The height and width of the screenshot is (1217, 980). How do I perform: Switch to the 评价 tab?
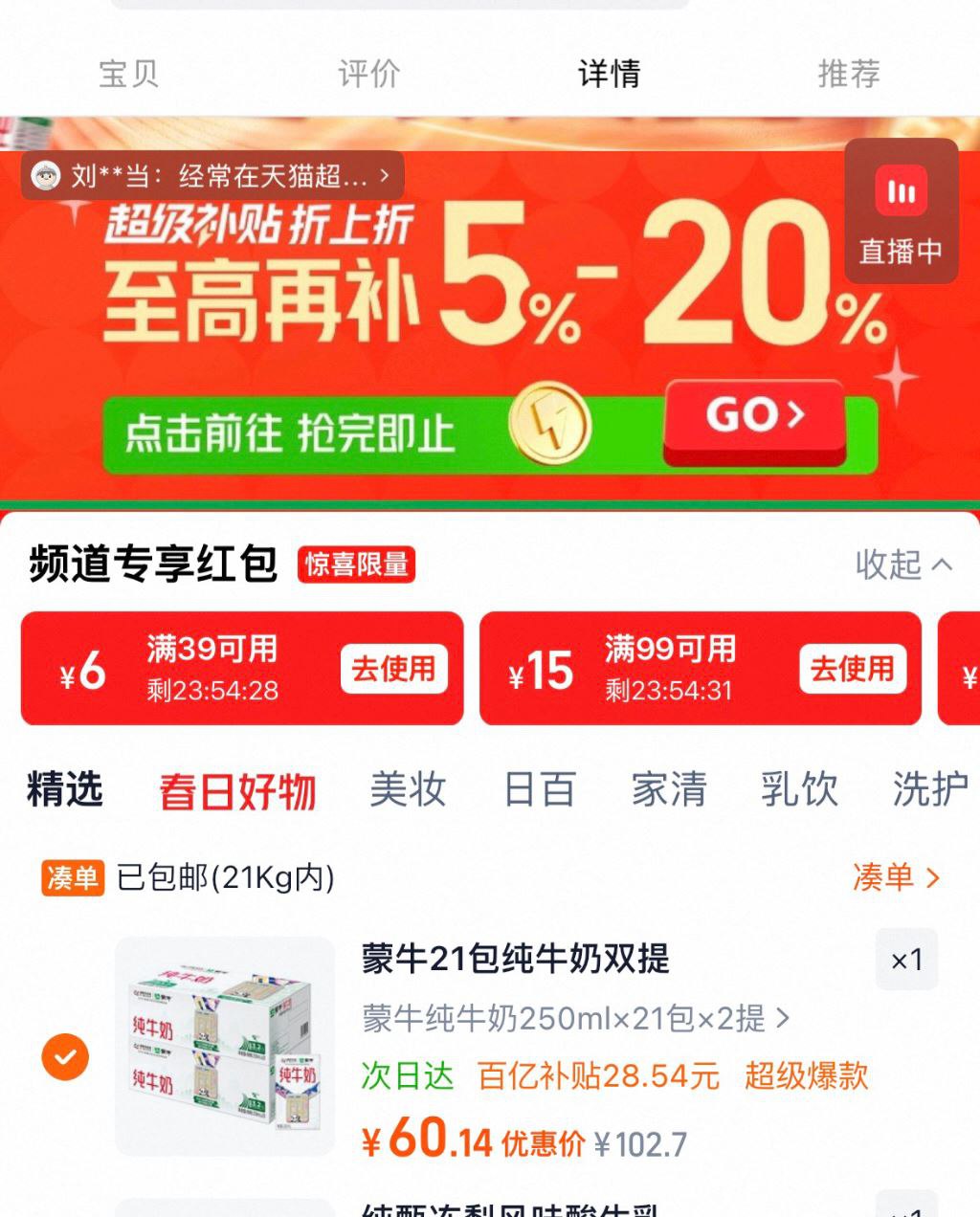pyautogui.click(x=368, y=74)
